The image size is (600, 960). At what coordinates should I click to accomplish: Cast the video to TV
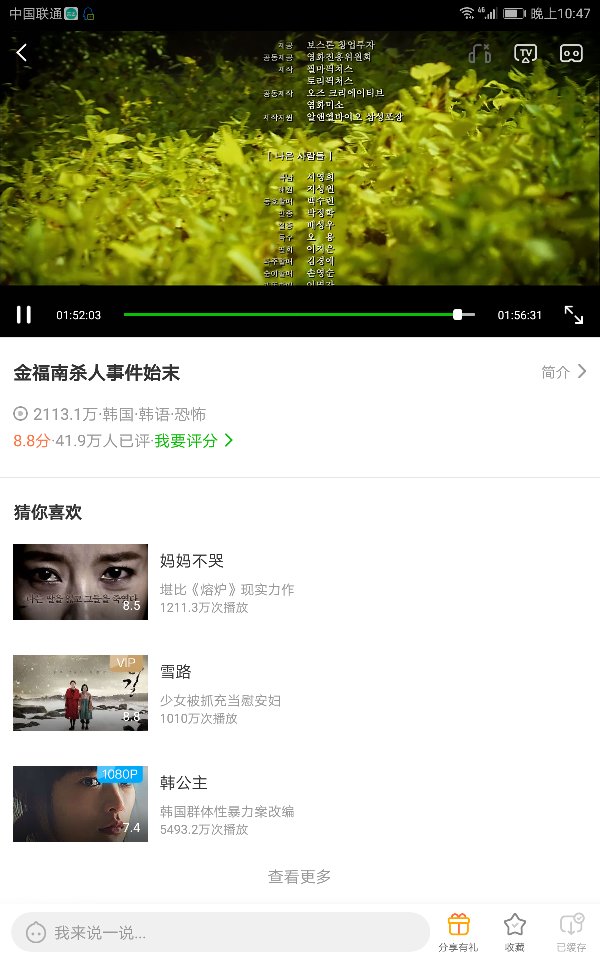pos(525,54)
